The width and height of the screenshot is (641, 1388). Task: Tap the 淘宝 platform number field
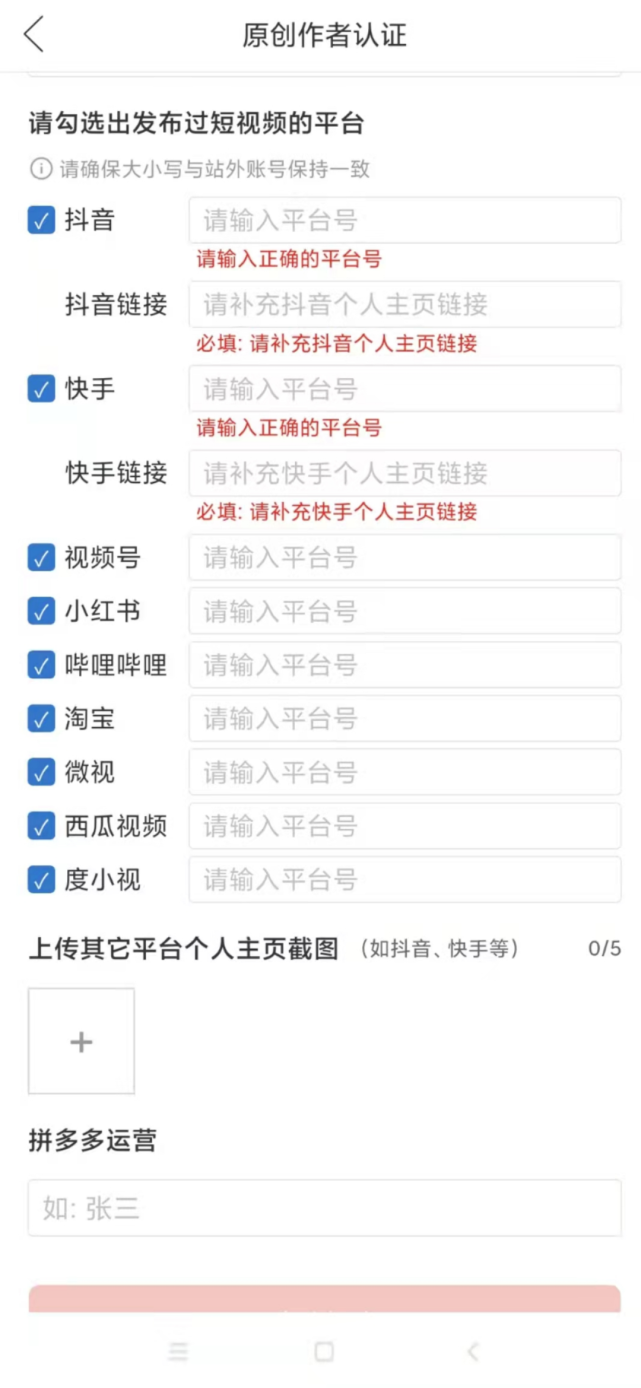pyautogui.click(x=404, y=718)
